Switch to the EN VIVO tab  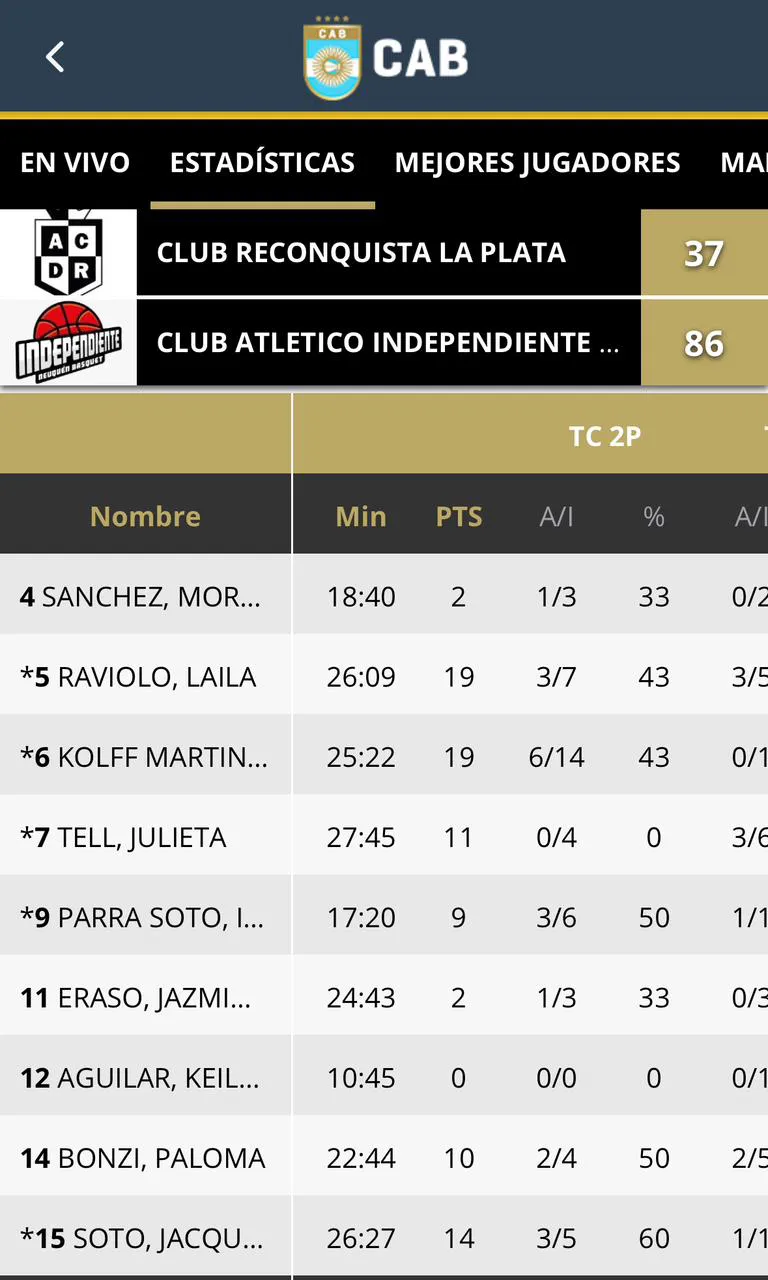(75, 163)
